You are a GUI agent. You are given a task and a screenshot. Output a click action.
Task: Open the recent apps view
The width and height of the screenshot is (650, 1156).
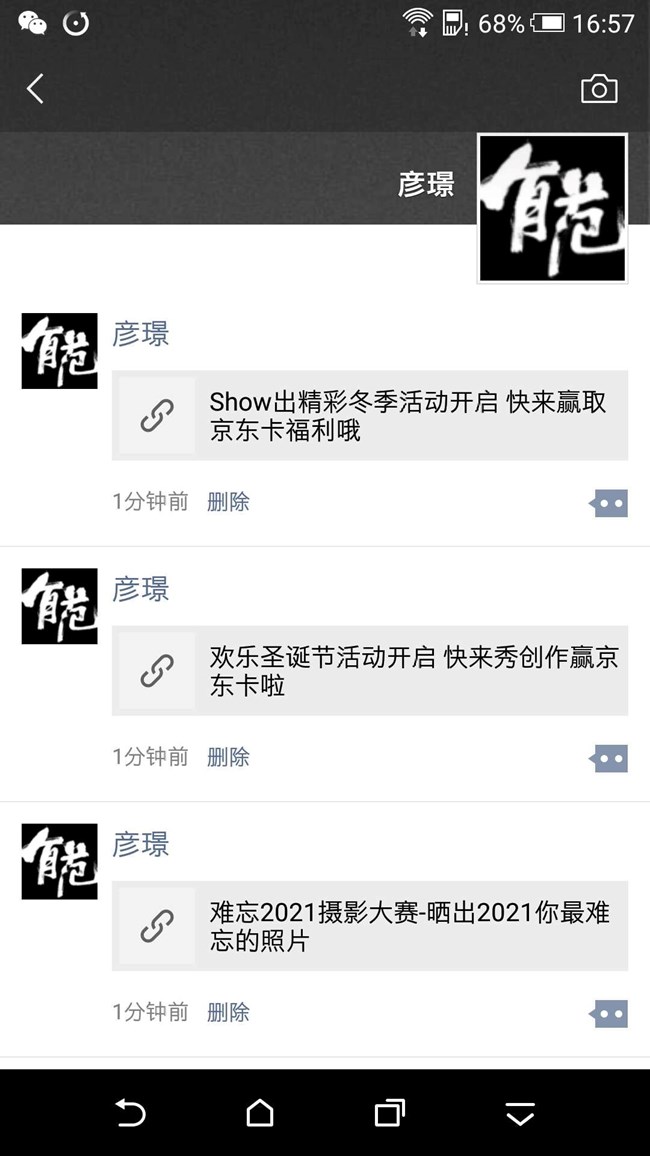point(390,1113)
